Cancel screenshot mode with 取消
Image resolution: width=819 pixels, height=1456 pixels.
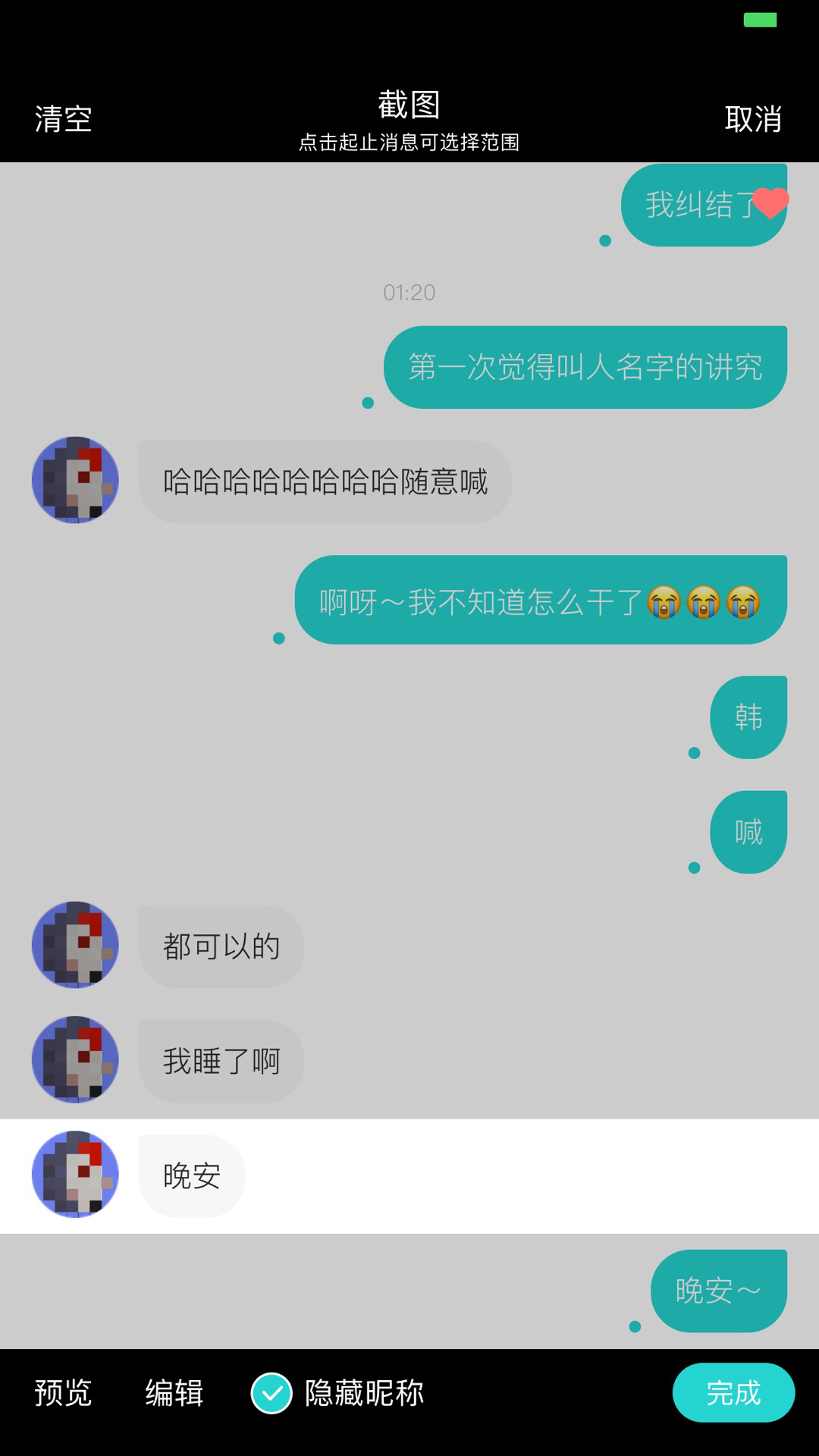tap(753, 119)
